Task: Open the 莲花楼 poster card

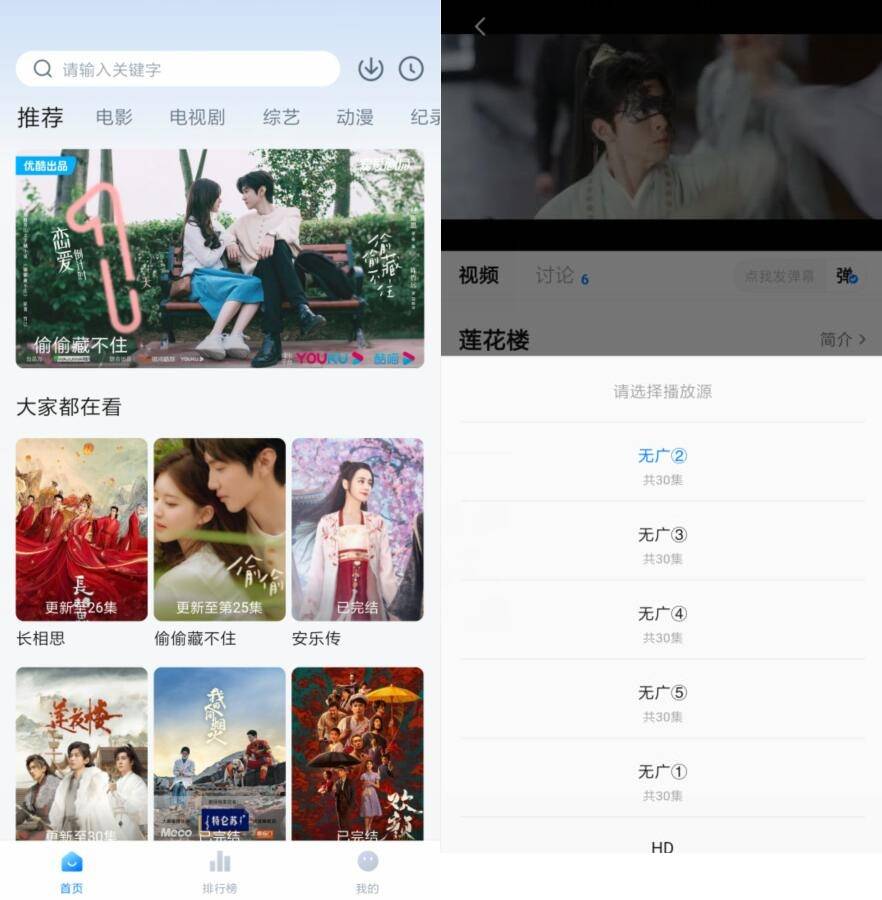Action: tap(81, 753)
